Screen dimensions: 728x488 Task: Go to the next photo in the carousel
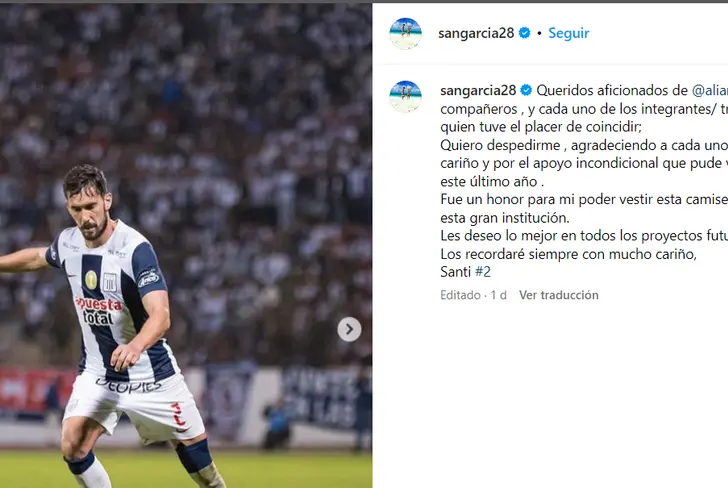(349, 329)
